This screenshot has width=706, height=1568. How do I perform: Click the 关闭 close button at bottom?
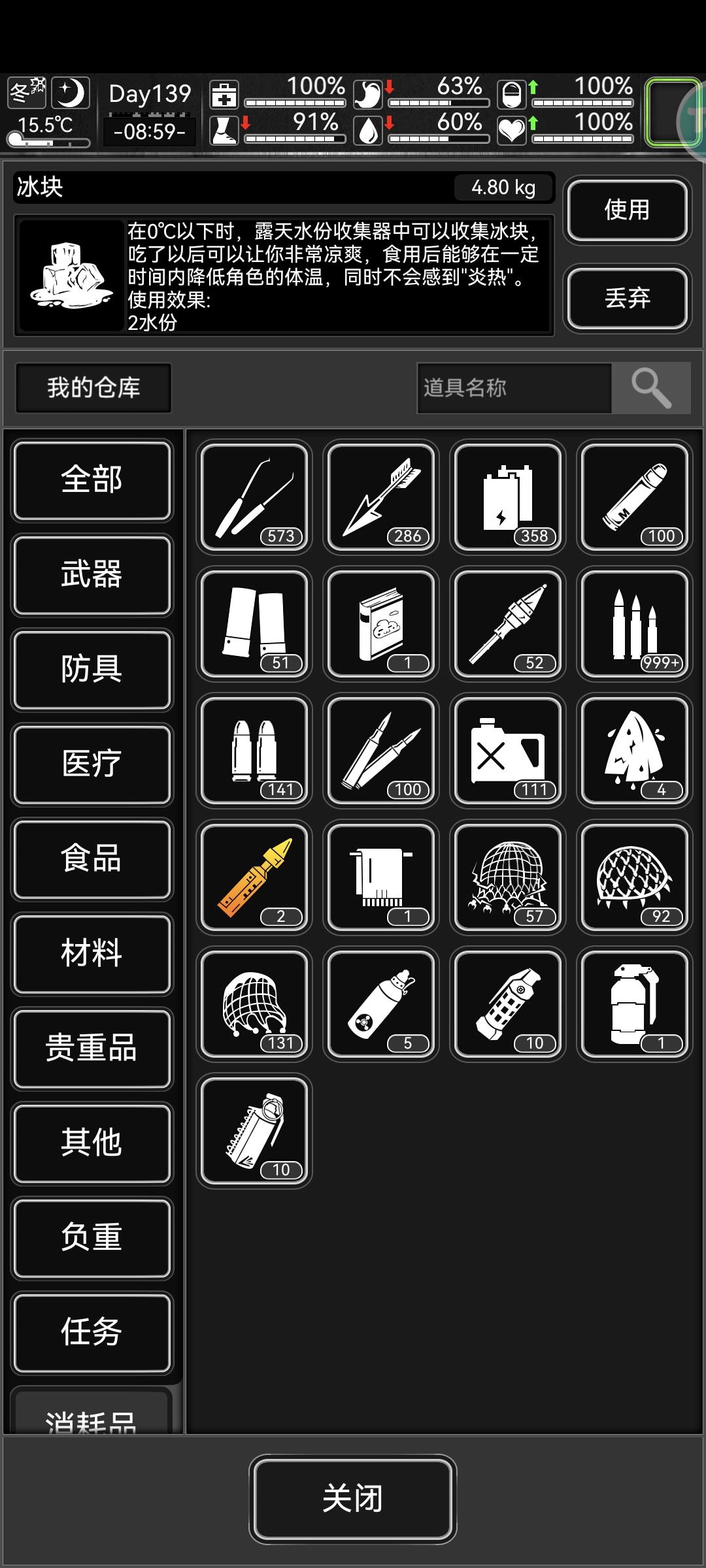(x=352, y=1499)
